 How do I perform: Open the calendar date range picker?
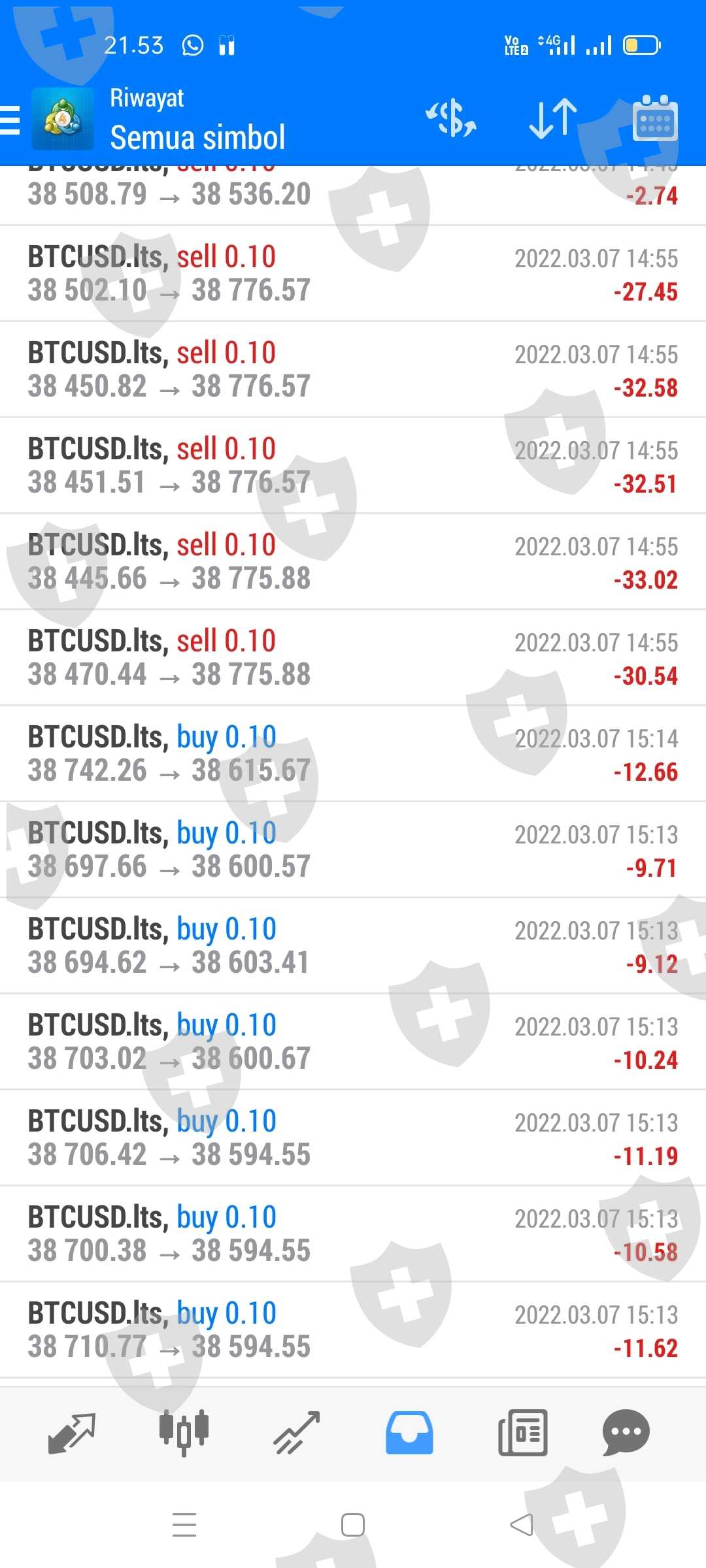pos(655,118)
